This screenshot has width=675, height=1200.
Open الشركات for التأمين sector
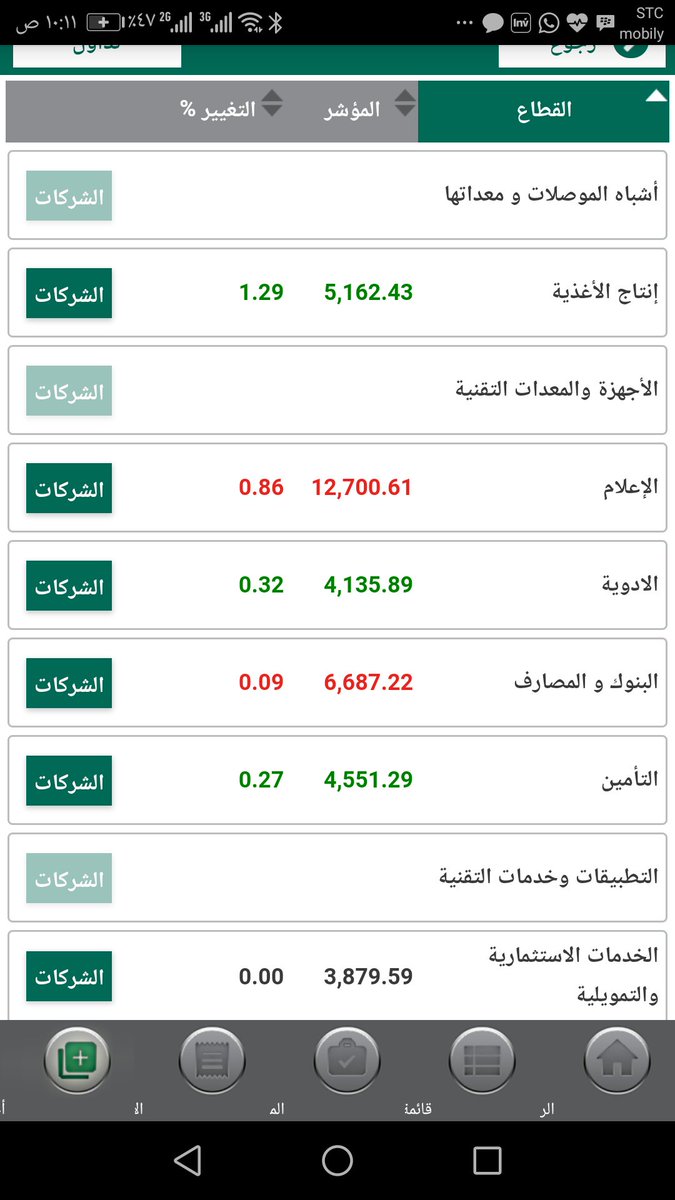coord(69,781)
